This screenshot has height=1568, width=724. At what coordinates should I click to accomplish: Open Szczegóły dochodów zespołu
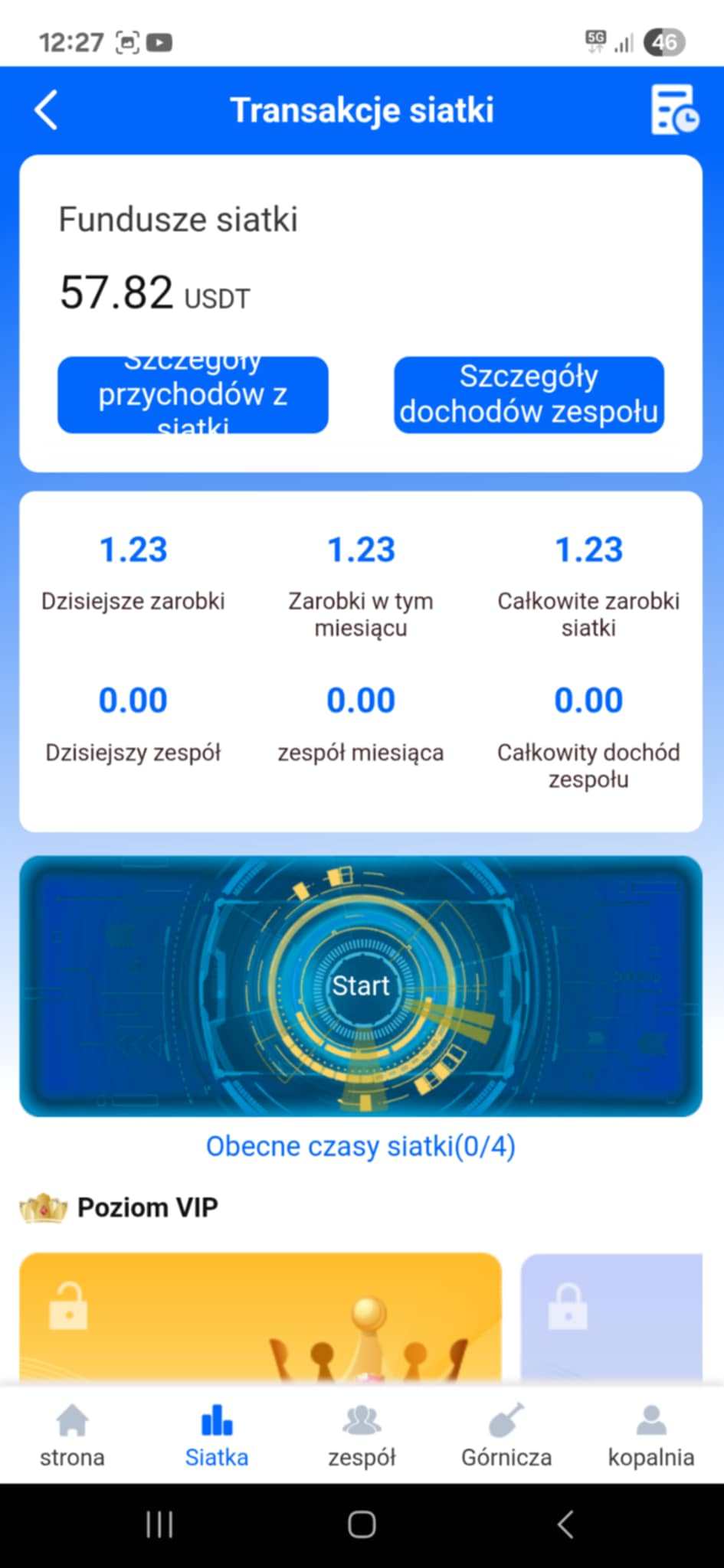[529, 395]
